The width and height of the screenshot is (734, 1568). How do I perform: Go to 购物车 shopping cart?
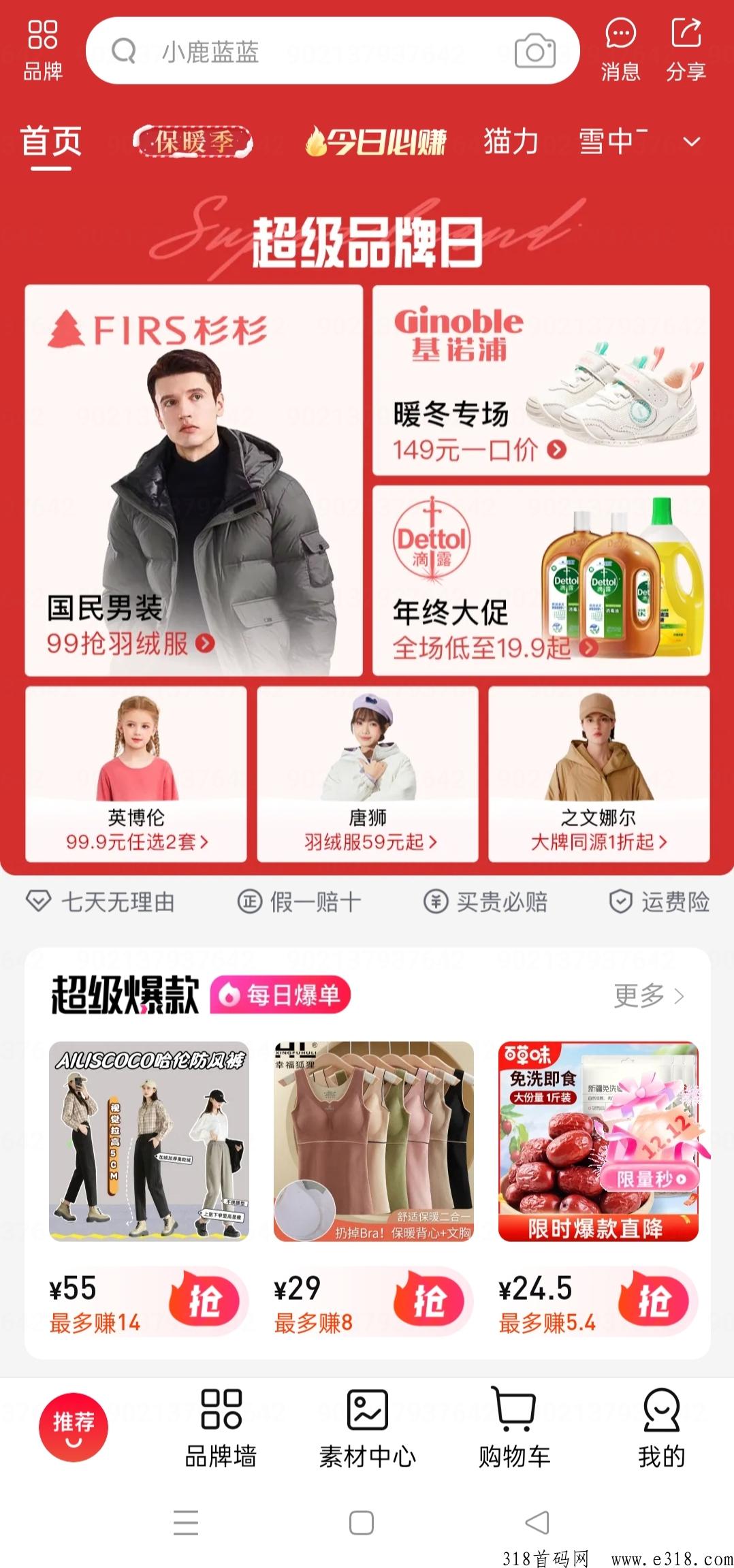514,1428
